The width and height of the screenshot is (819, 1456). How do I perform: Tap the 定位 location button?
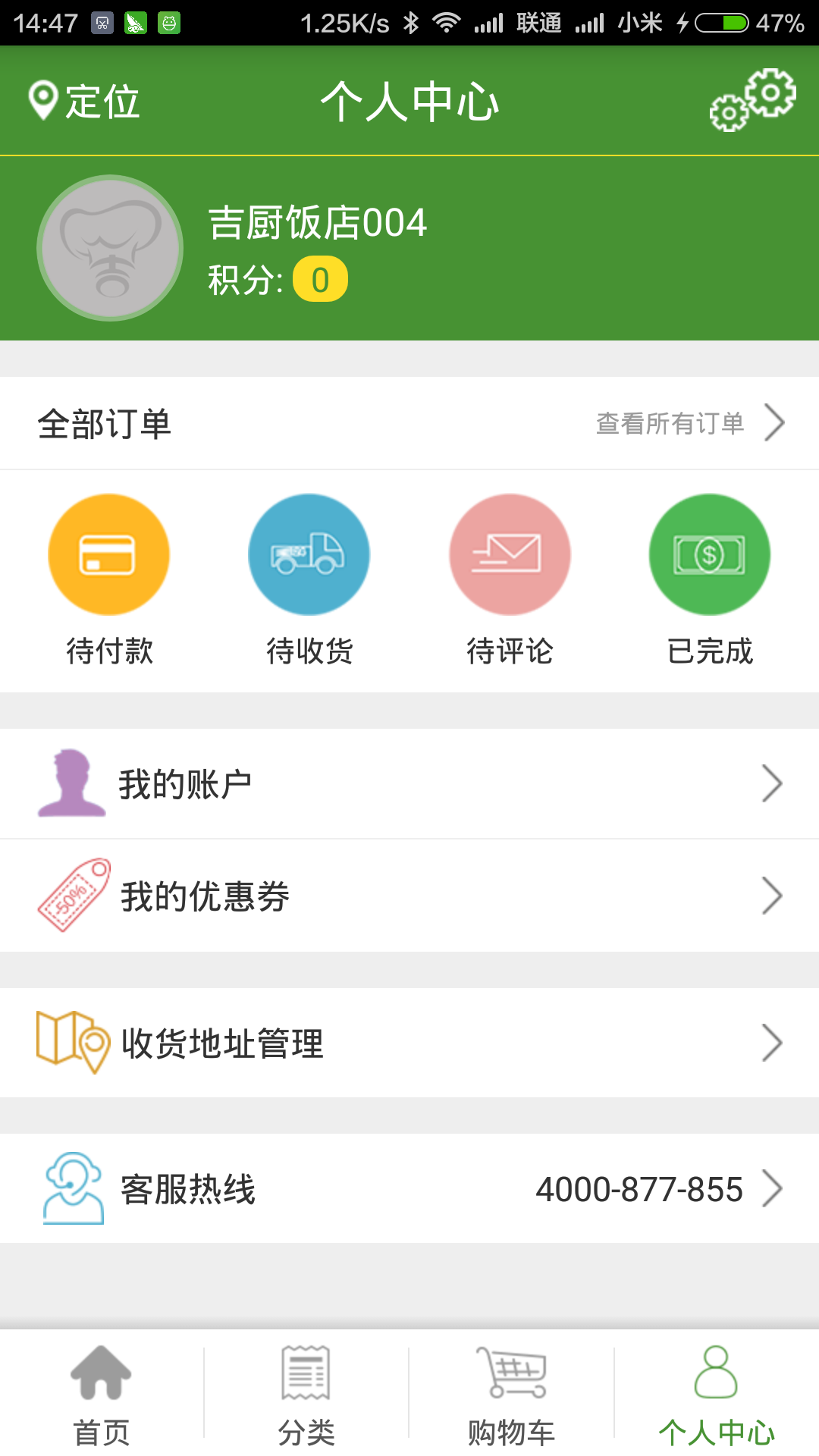[84, 101]
